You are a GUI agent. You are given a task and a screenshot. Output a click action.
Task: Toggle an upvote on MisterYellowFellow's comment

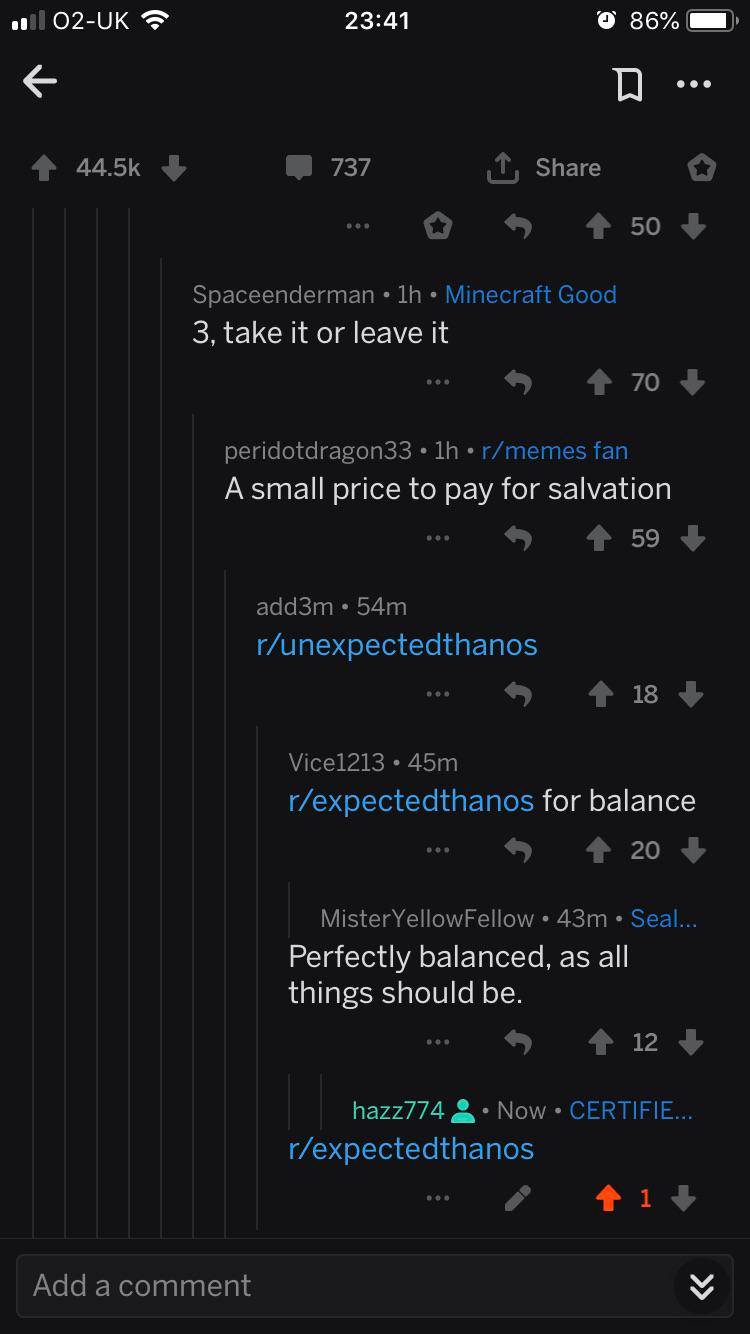(600, 1041)
